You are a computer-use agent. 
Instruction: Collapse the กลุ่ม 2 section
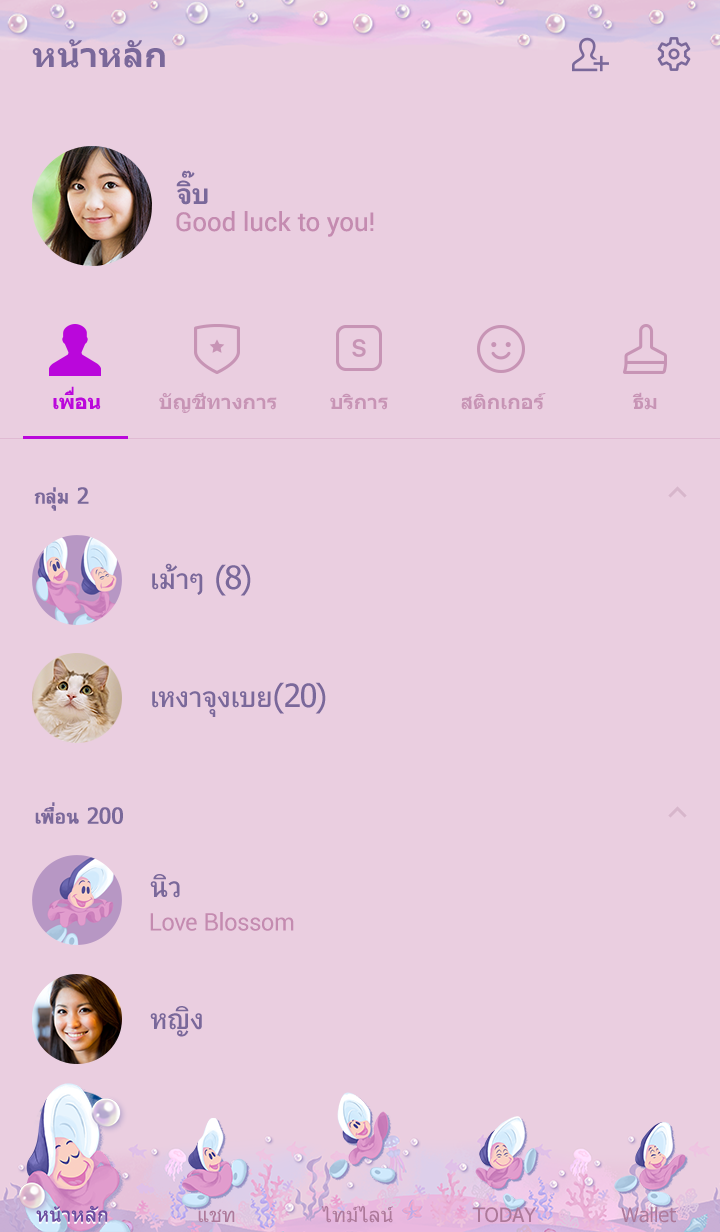pos(677,493)
